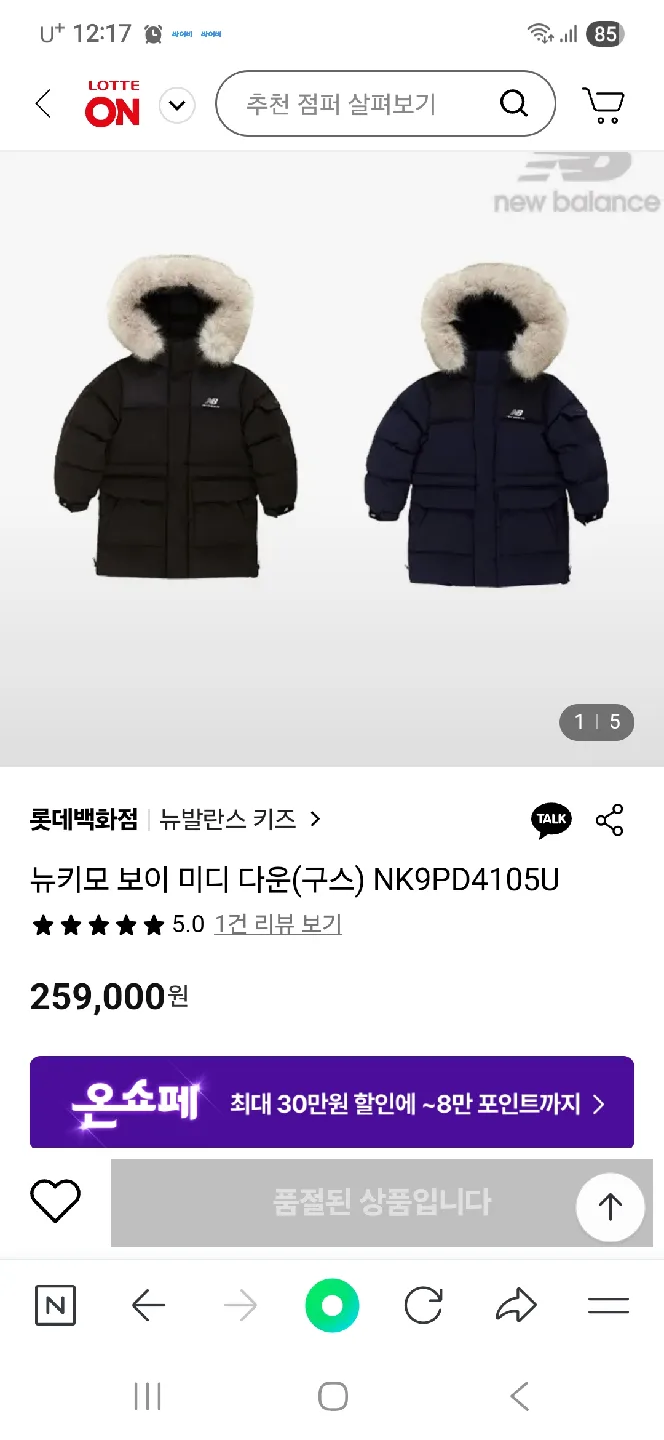
Task: Start a Kakao Talk inquiry
Action: [551, 819]
